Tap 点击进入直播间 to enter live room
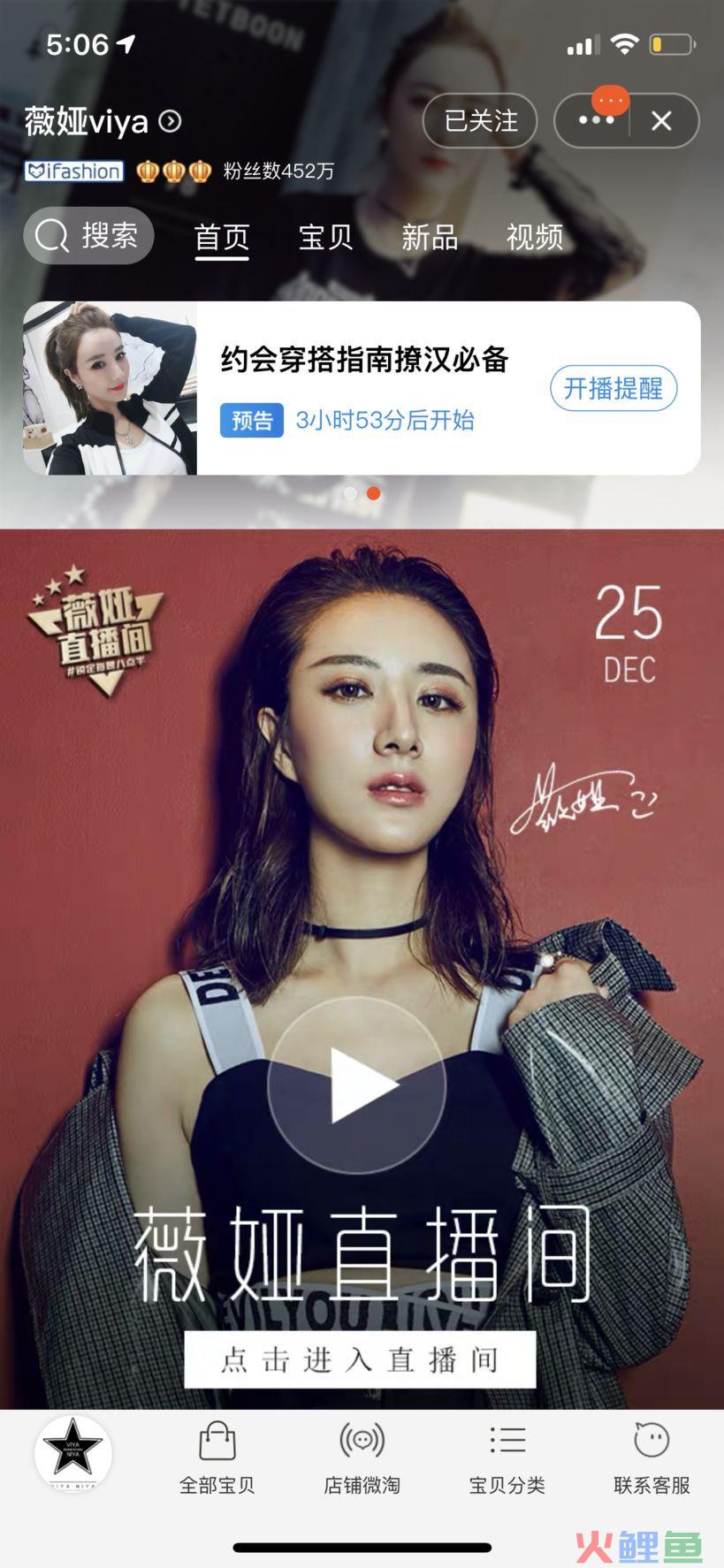Screen dimensions: 724x1568 [360, 1359]
